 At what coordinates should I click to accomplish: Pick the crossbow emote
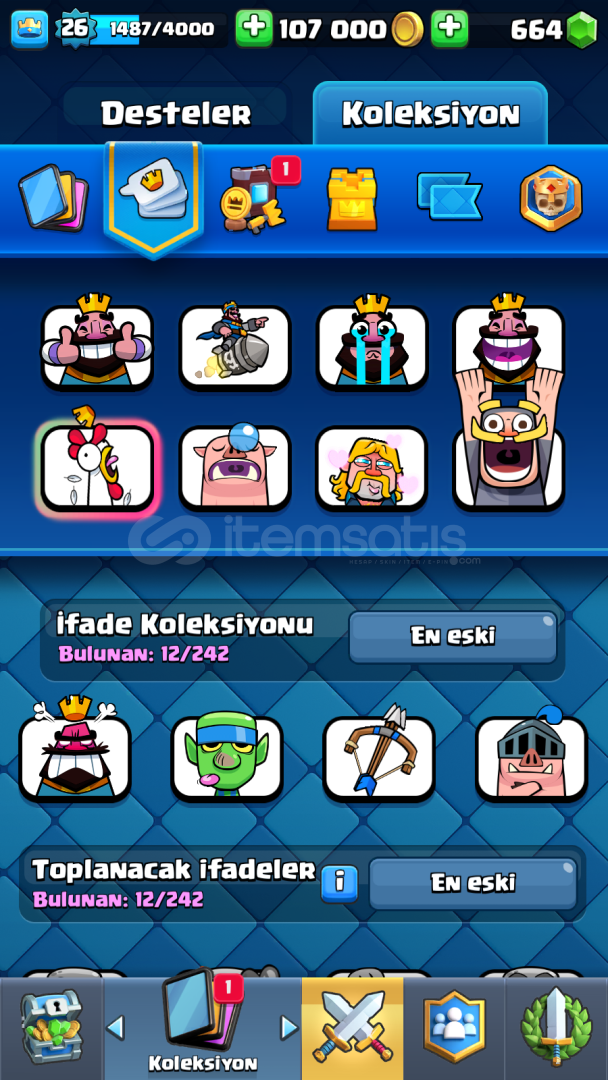379,754
